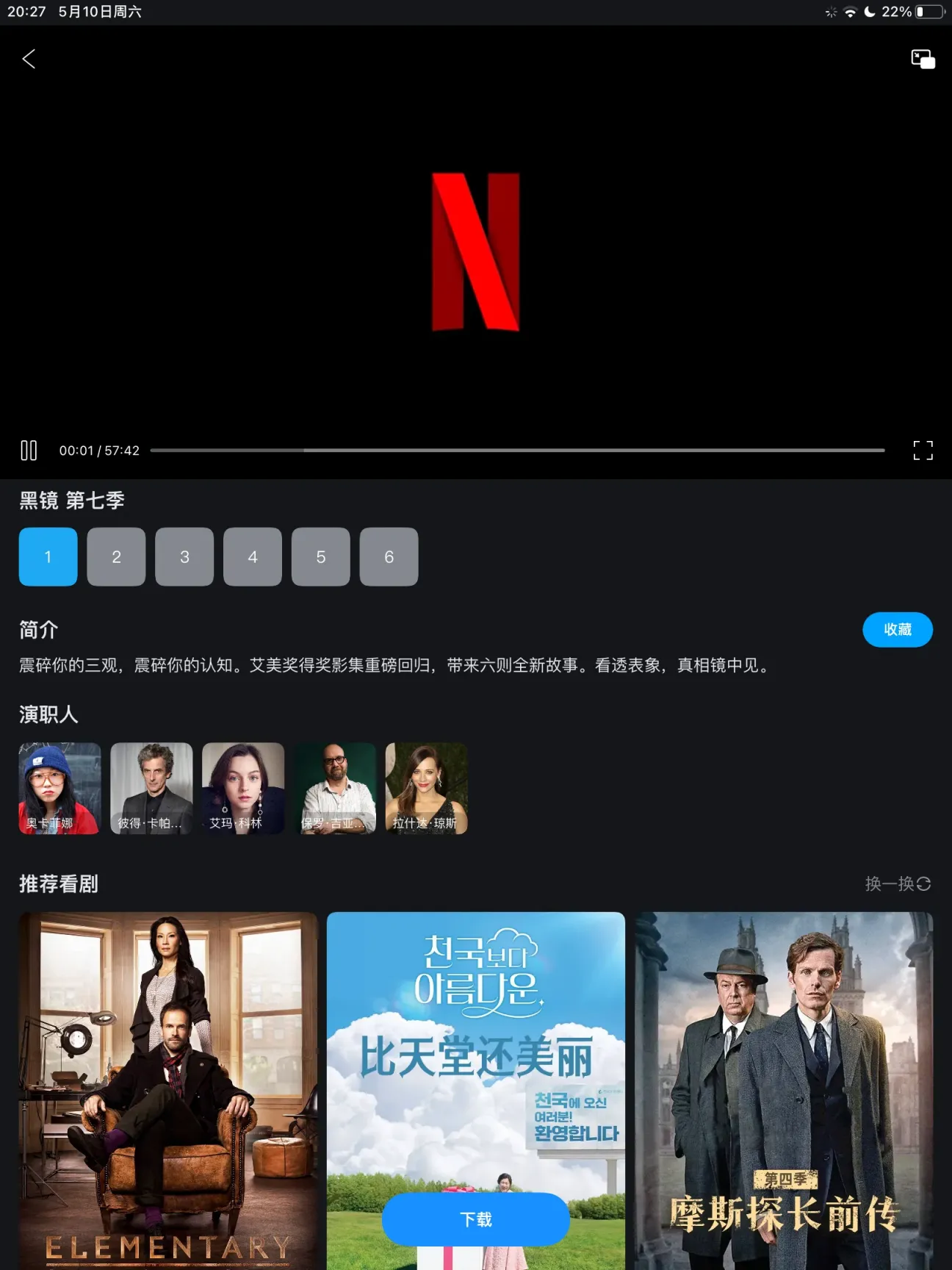Open picture-in-picture mode

[x=922, y=59]
